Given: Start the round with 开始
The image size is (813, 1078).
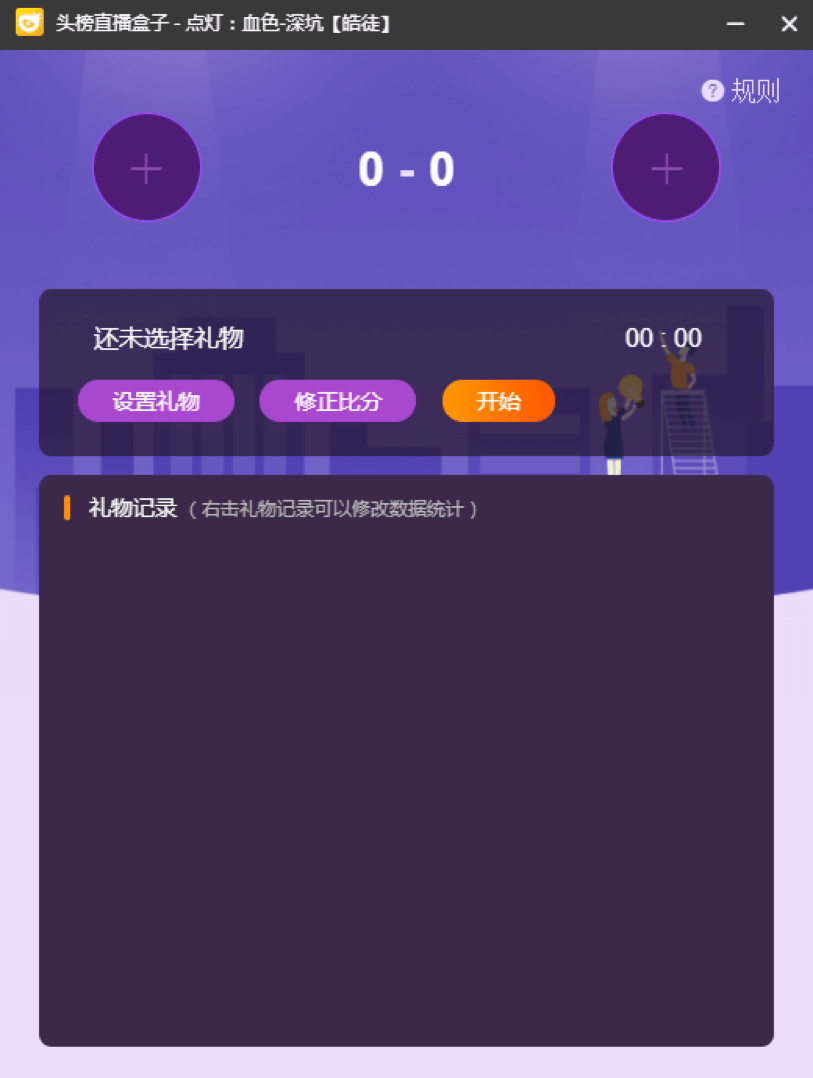Looking at the screenshot, I should coord(498,401).
